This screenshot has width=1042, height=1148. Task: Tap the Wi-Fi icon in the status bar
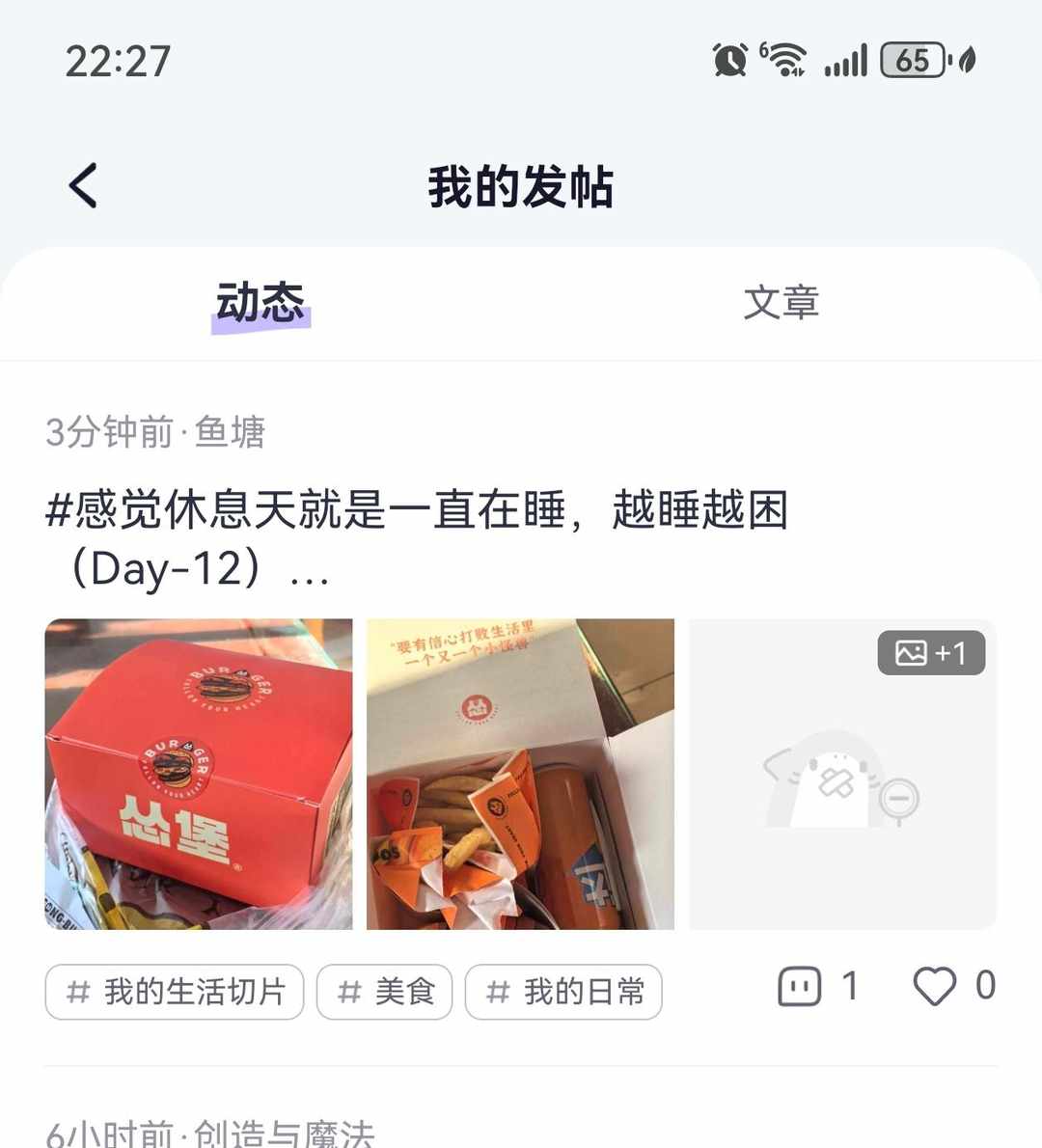(x=786, y=60)
